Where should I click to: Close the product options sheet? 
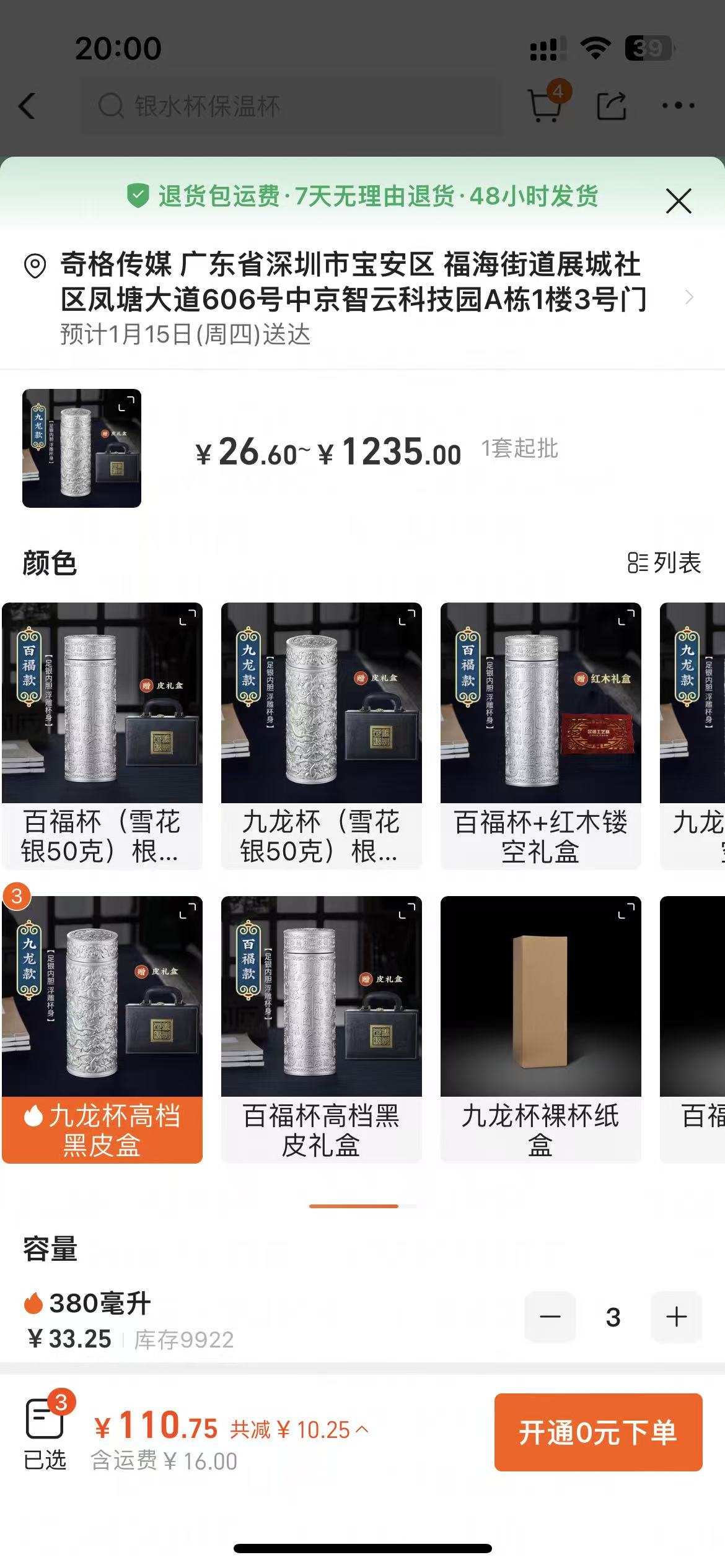point(679,201)
